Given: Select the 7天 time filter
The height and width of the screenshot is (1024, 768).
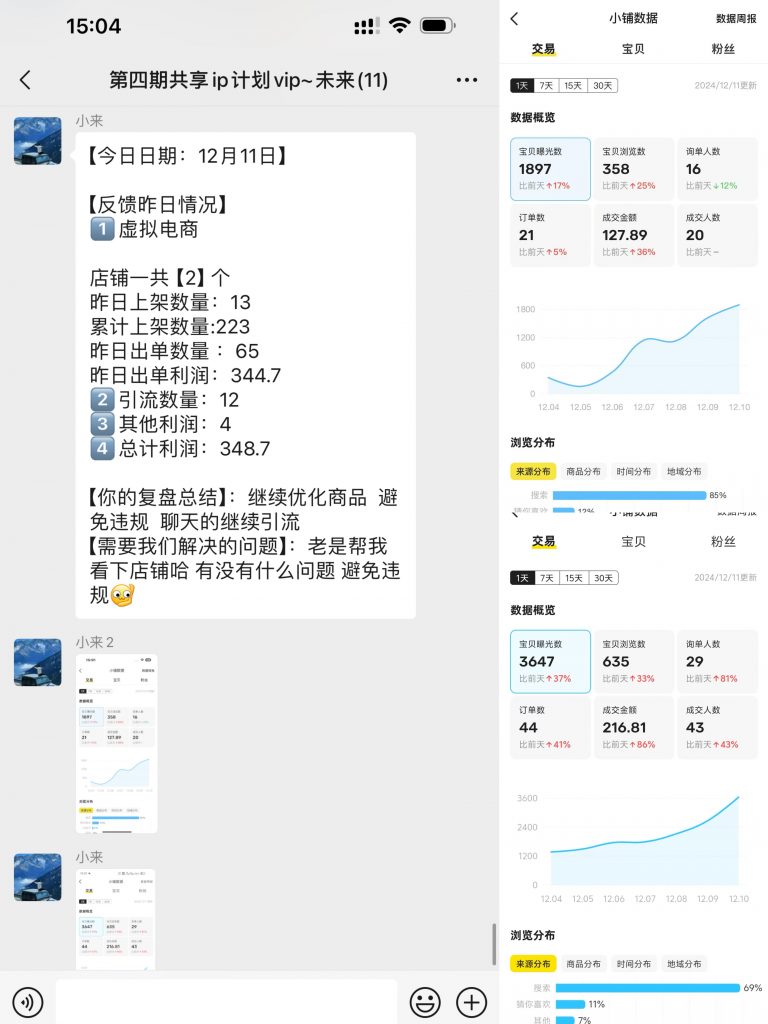Looking at the screenshot, I should (547, 85).
